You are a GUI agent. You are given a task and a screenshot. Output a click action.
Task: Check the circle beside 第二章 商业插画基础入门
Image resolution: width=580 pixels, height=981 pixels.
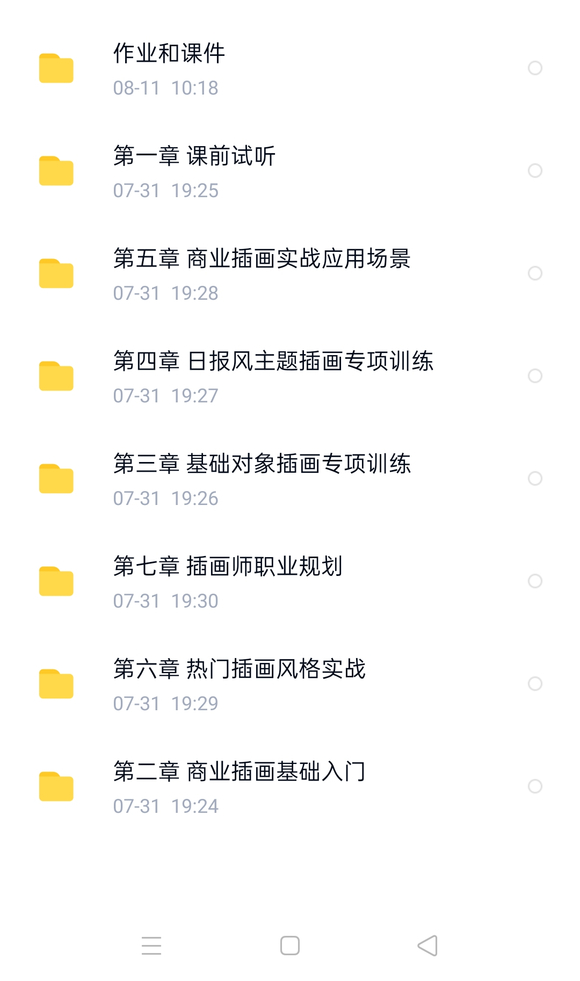point(535,786)
